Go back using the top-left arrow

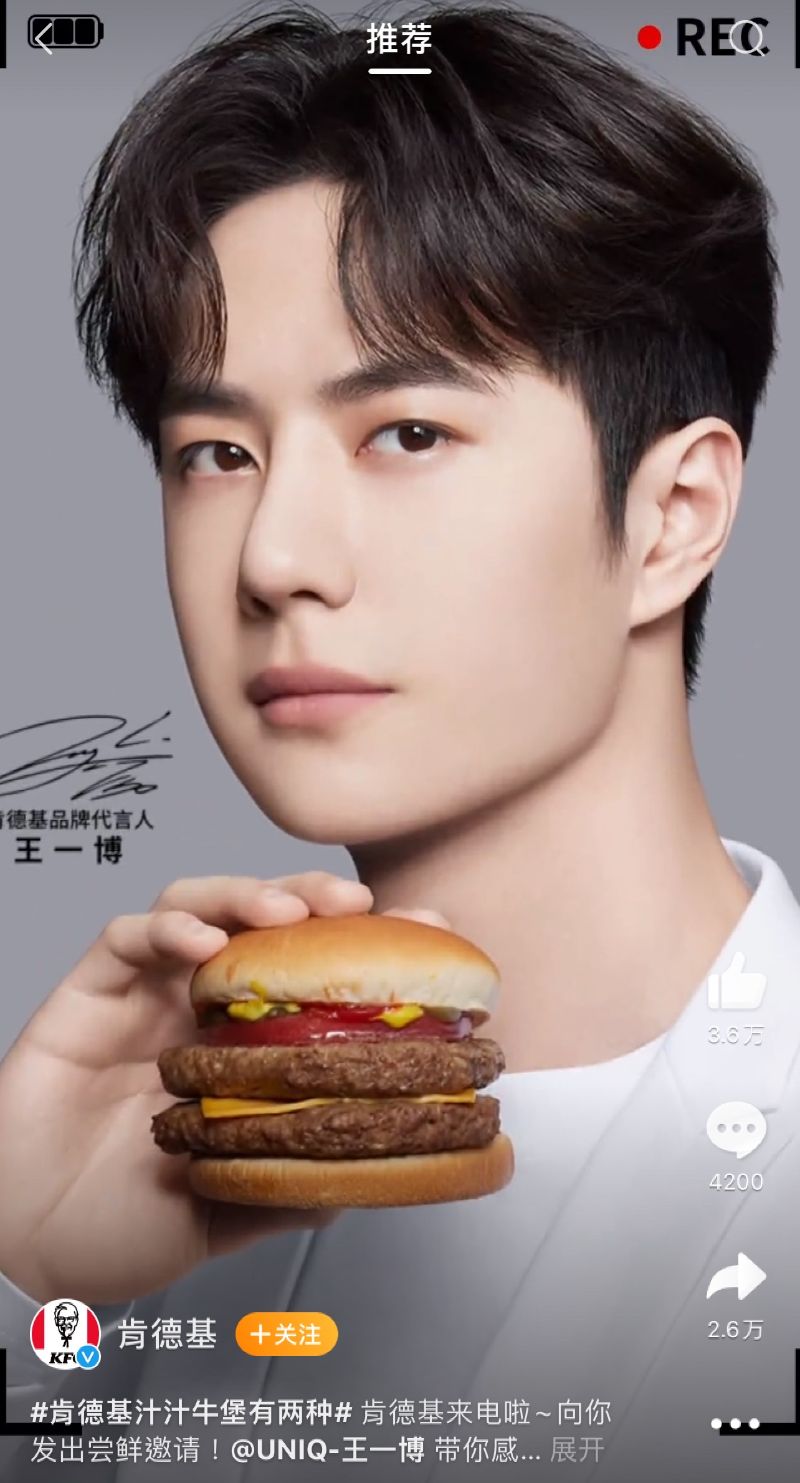43,38
